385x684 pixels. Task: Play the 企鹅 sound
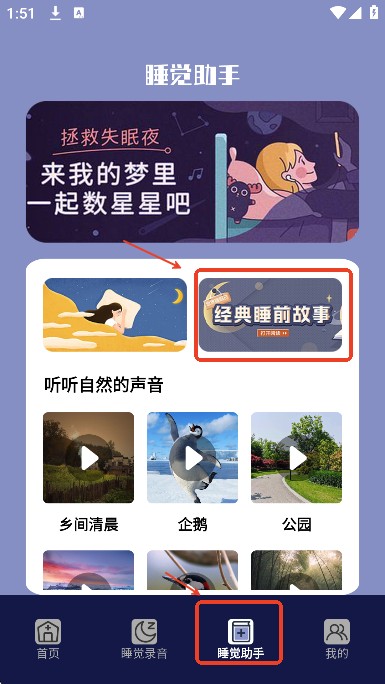[x=192, y=458]
